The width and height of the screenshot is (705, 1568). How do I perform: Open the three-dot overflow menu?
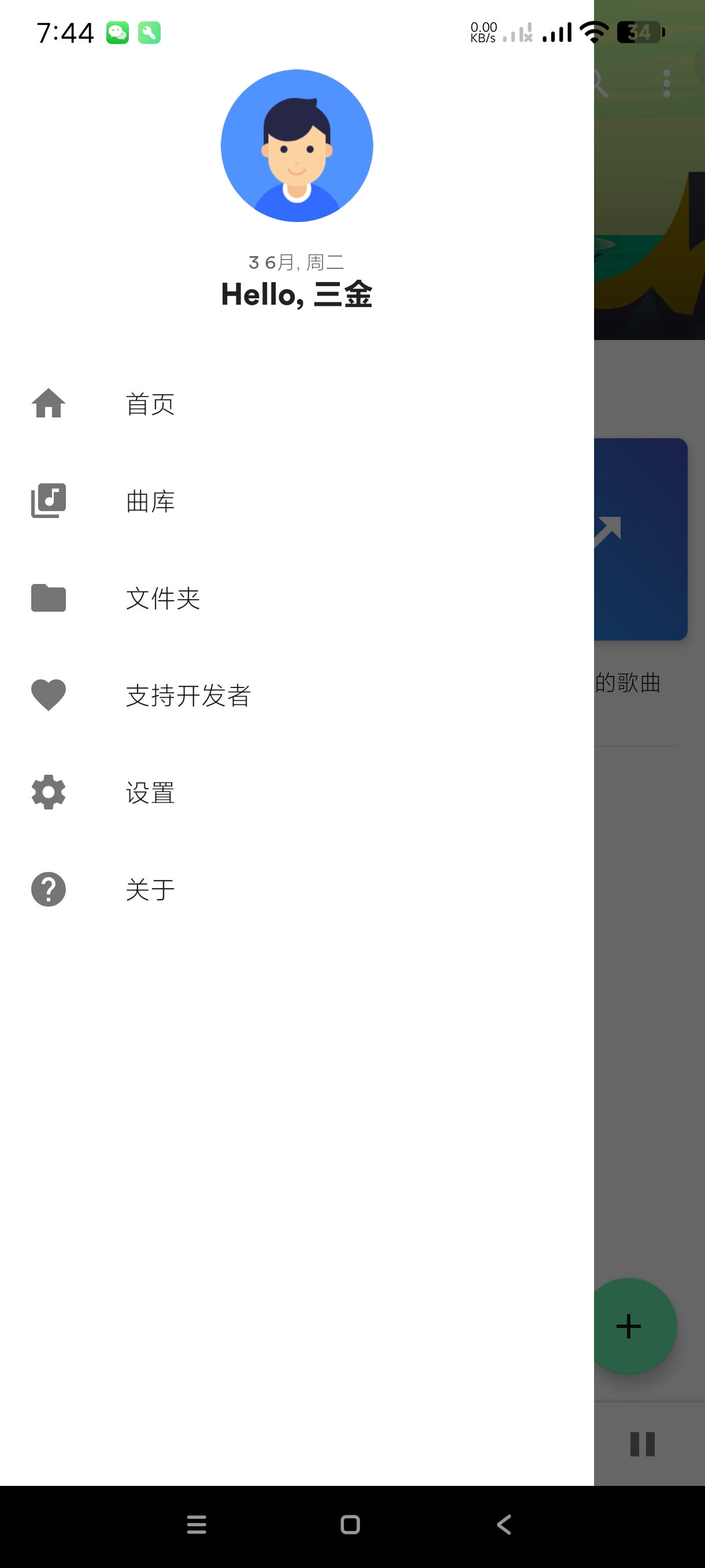pyautogui.click(x=667, y=83)
